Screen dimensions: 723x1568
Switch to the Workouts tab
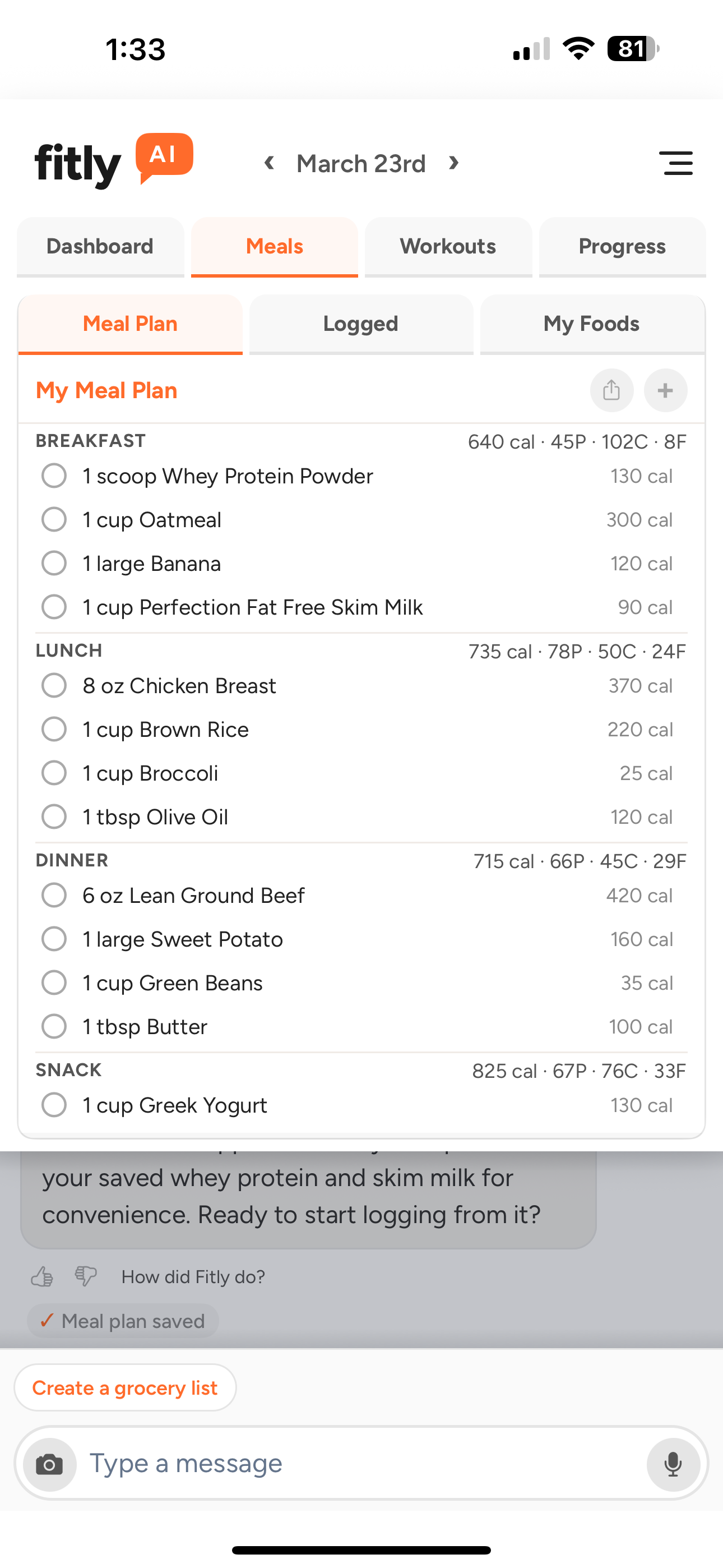pyautogui.click(x=448, y=247)
